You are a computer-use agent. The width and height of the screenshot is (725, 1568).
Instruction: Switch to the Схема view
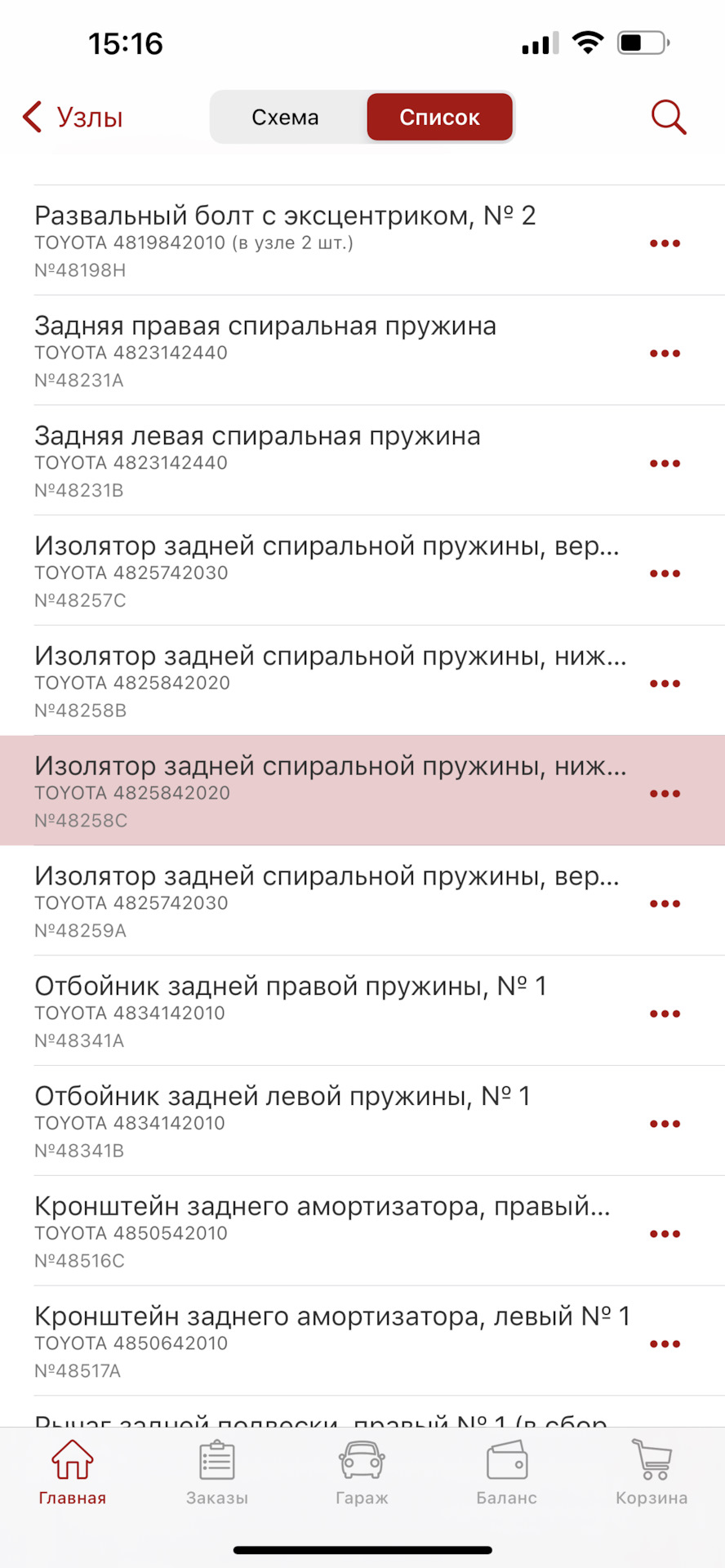[285, 118]
